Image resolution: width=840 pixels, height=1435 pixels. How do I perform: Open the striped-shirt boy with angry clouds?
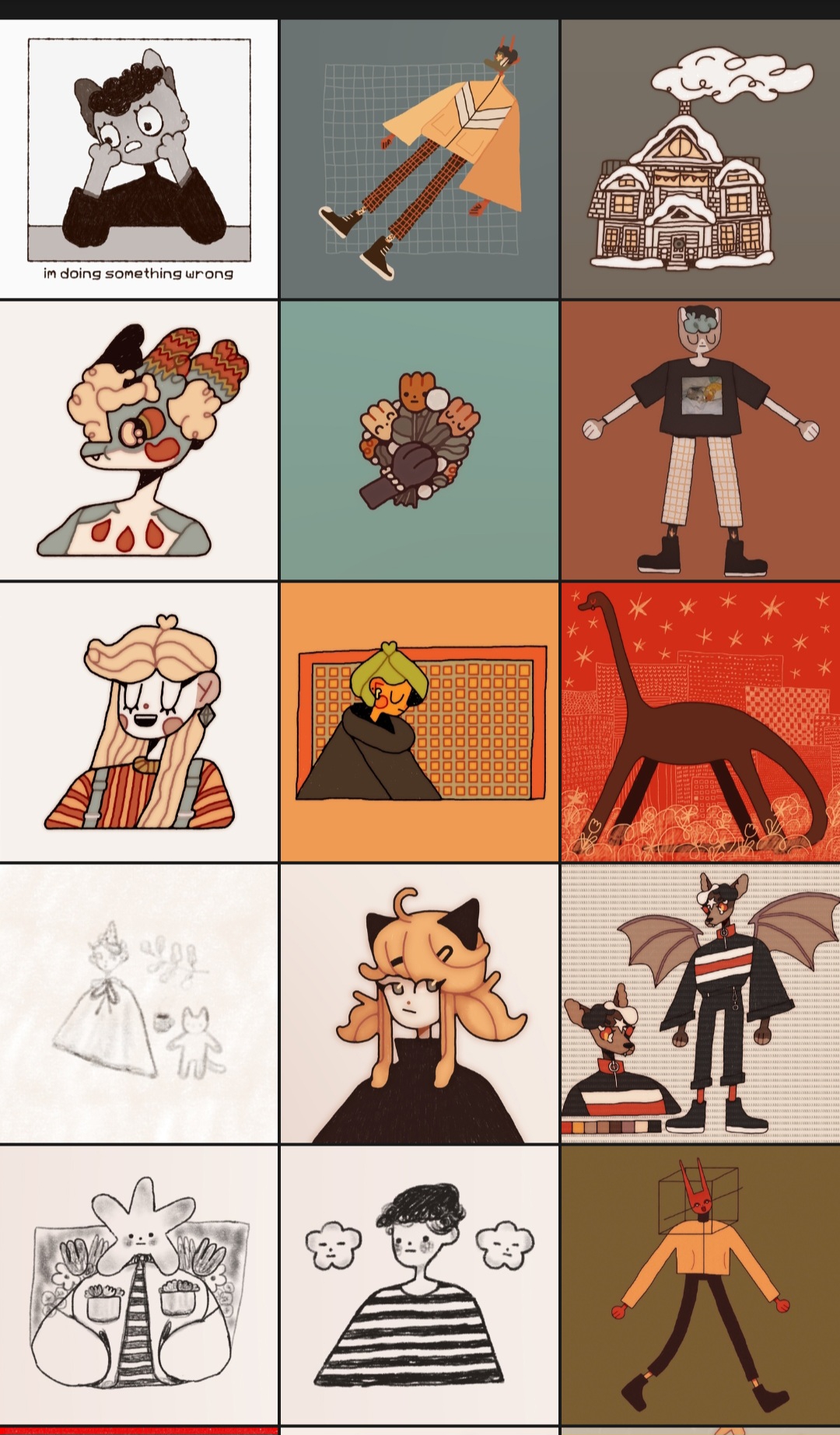click(x=420, y=1285)
